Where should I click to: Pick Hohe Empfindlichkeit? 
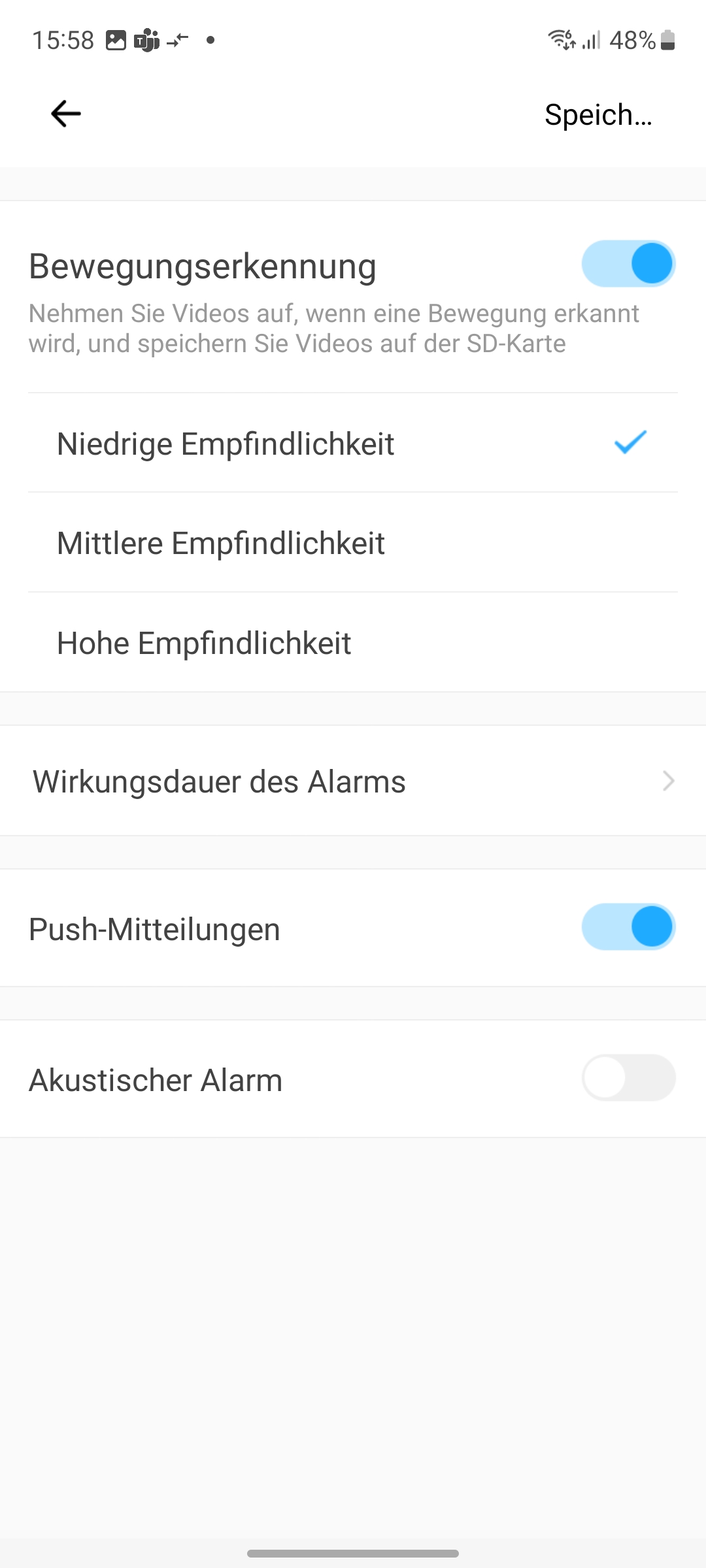353,643
